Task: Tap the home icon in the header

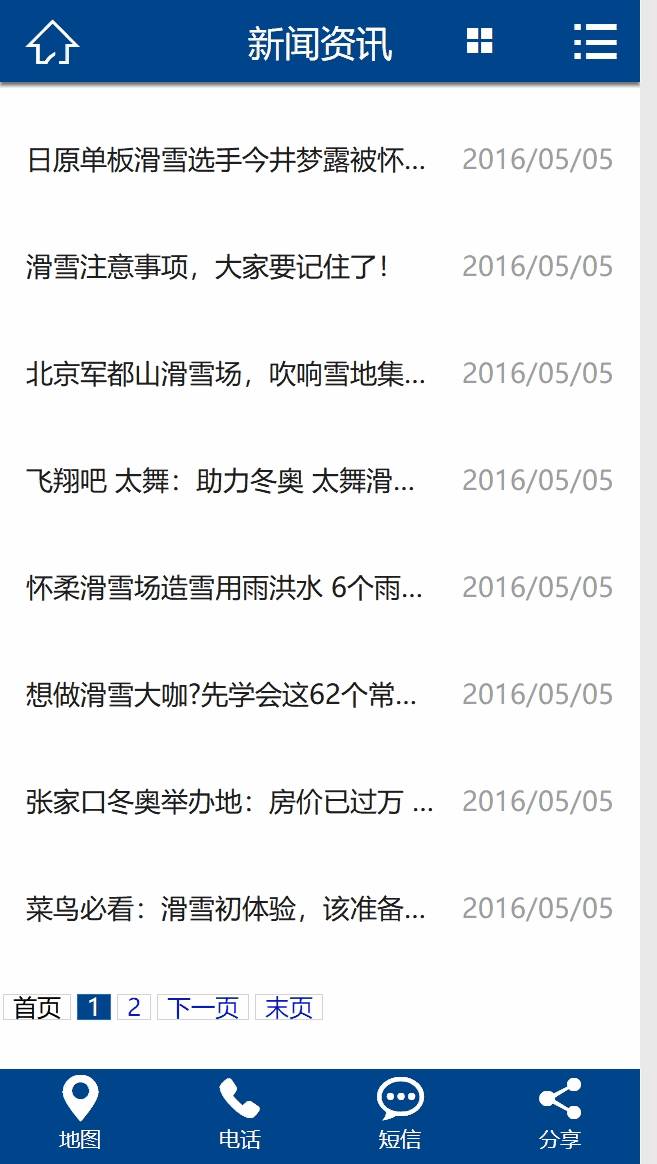Action: [53, 42]
